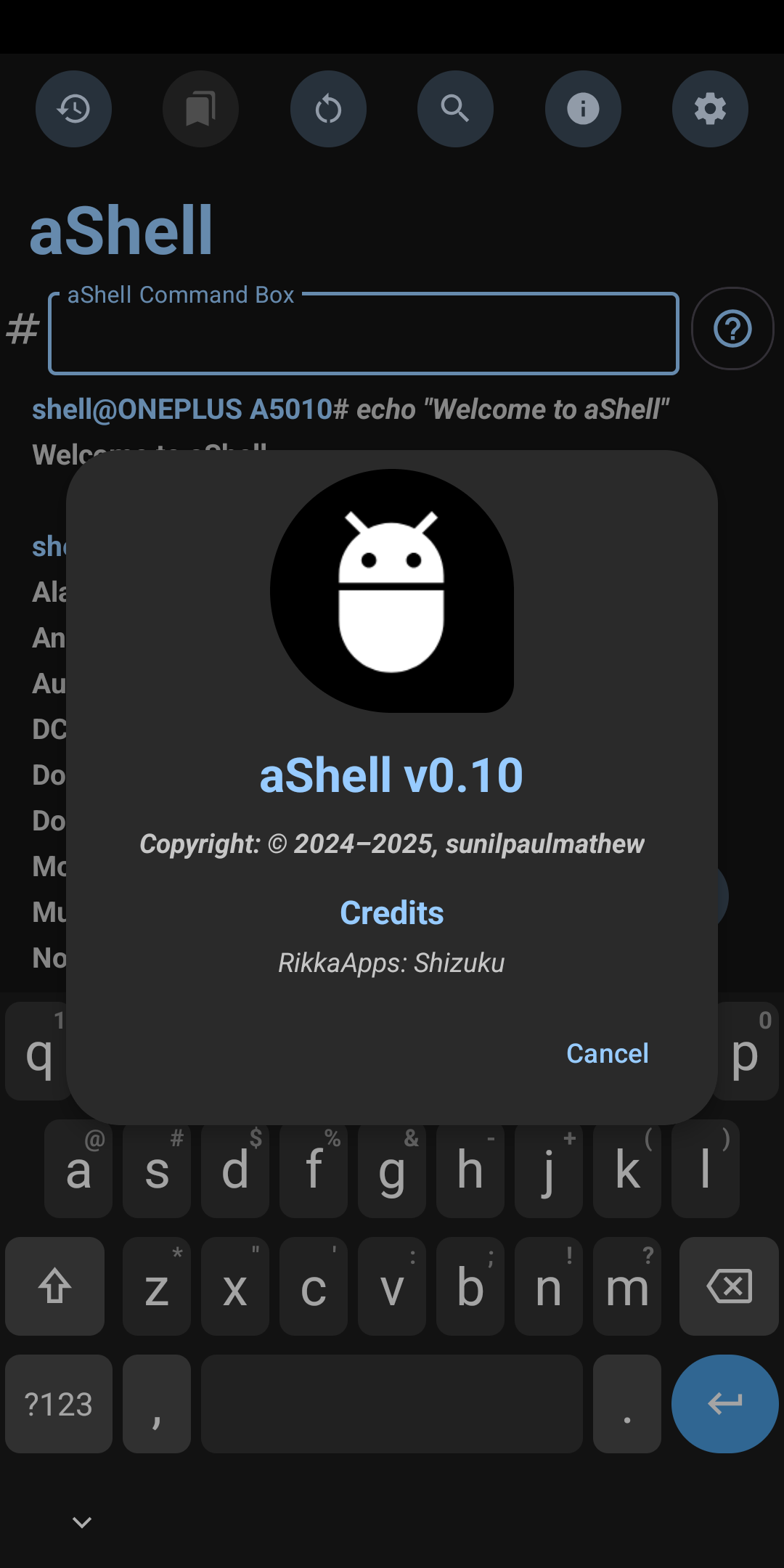
Task: Tap the refresh icon in the toolbar
Action: pyautogui.click(x=328, y=109)
